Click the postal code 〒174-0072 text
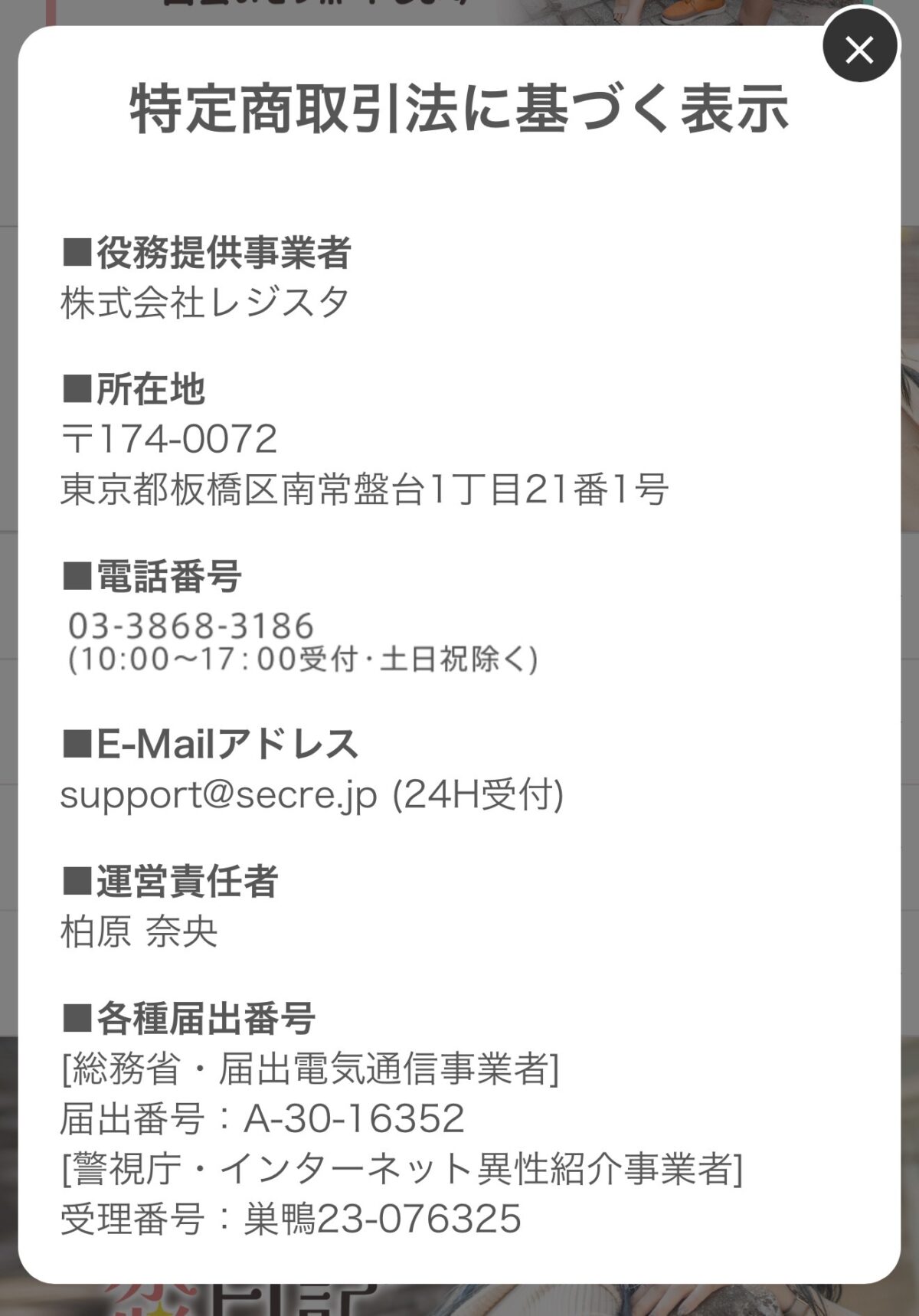919x1316 pixels. 168,436
